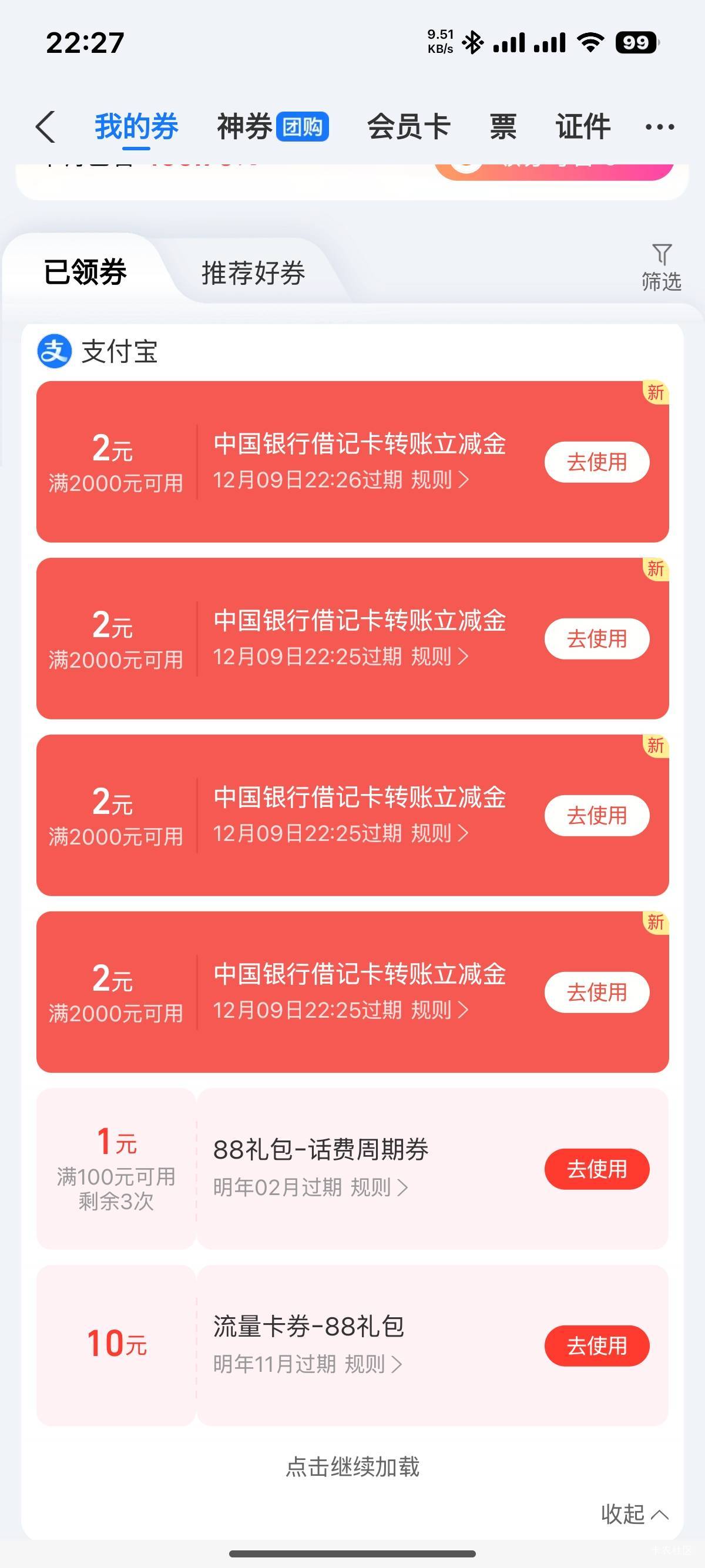Switch to the 证件 tab
Screen dimensions: 705x1568
583,127
